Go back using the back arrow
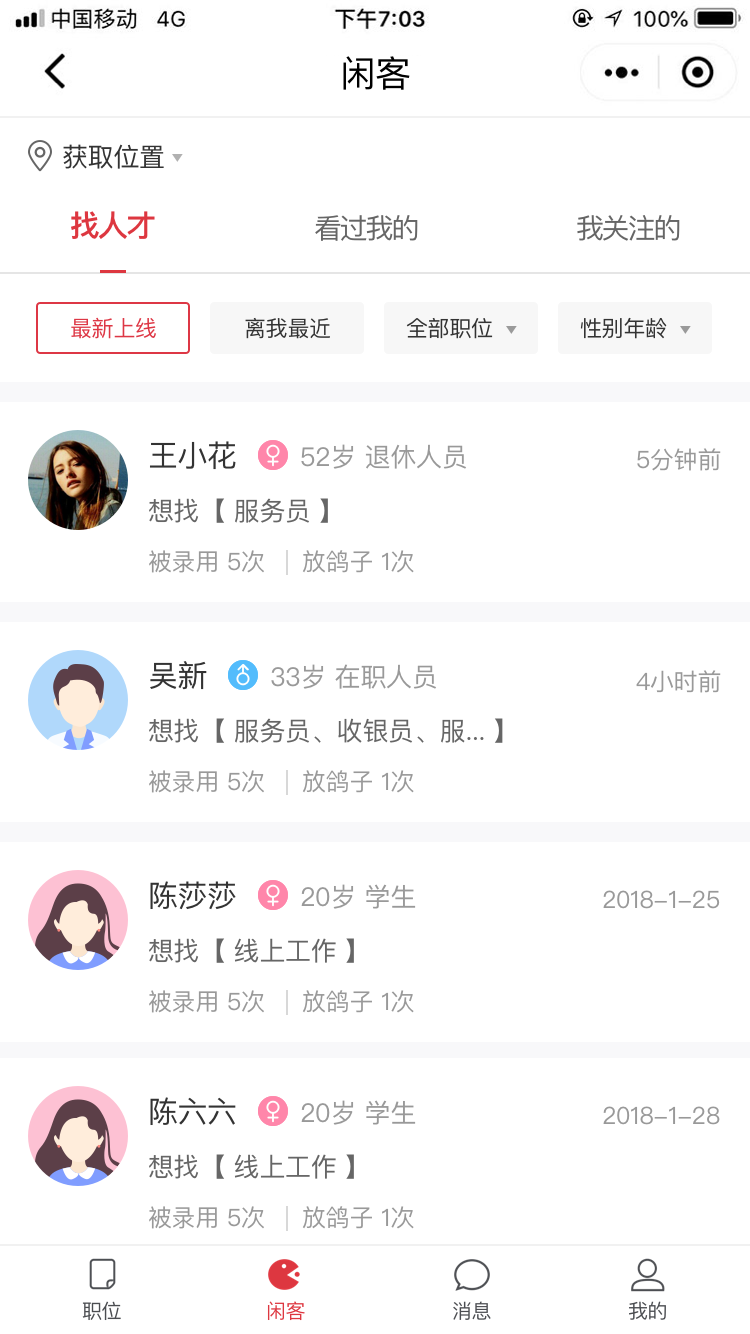750x1334 pixels. (x=55, y=72)
